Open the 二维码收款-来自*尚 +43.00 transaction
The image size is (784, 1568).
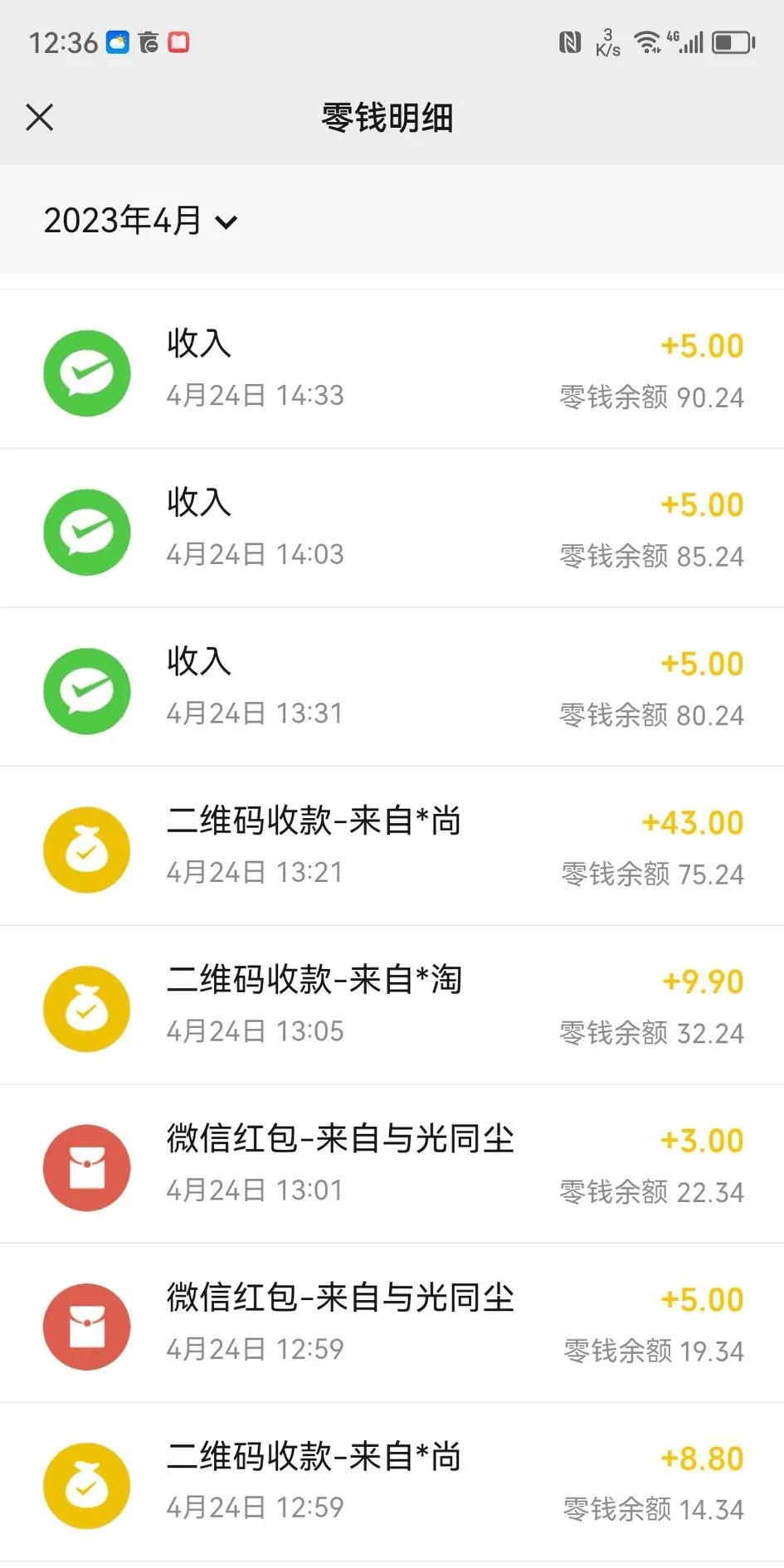392,845
